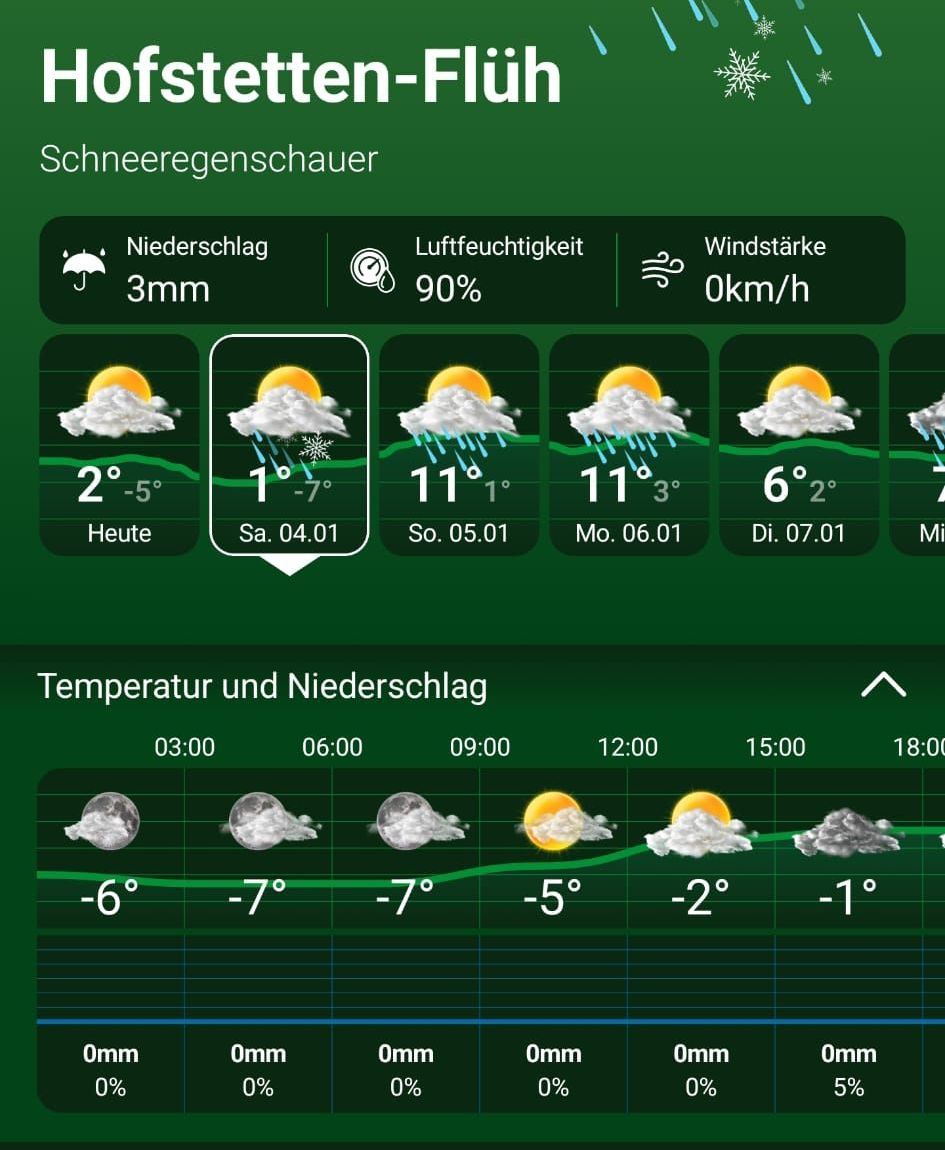The image size is (945, 1150).
Task: Collapse the Temperatur und Niederschlag section
Action: 883,685
